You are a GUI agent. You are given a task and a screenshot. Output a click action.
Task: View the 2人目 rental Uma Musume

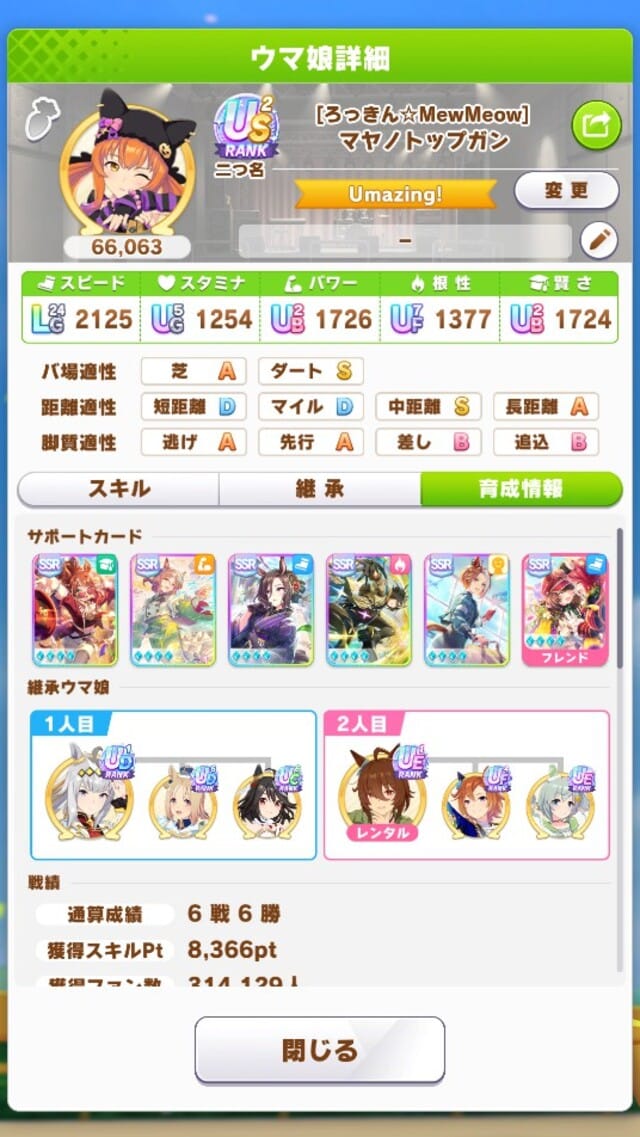point(380,790)
